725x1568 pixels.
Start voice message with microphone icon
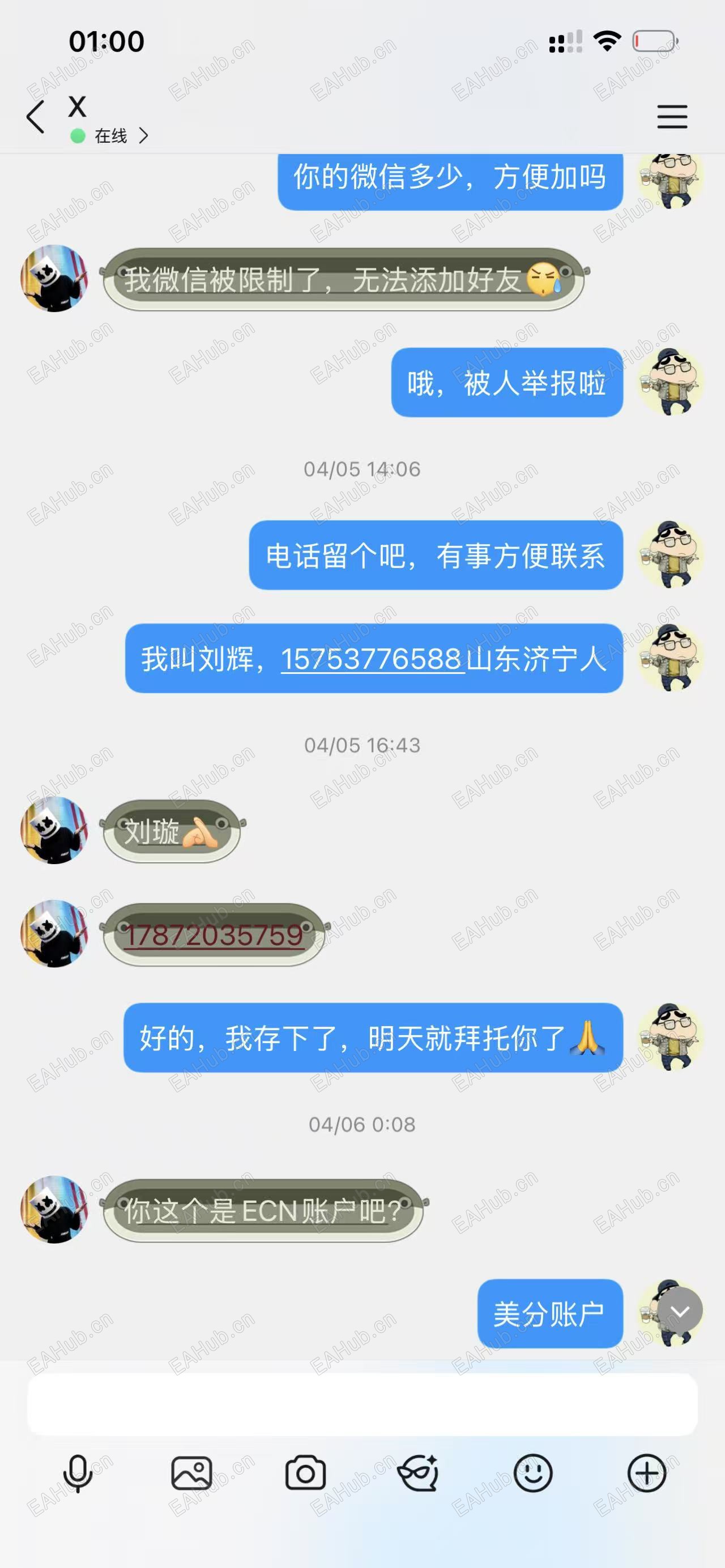(78, 1473)
